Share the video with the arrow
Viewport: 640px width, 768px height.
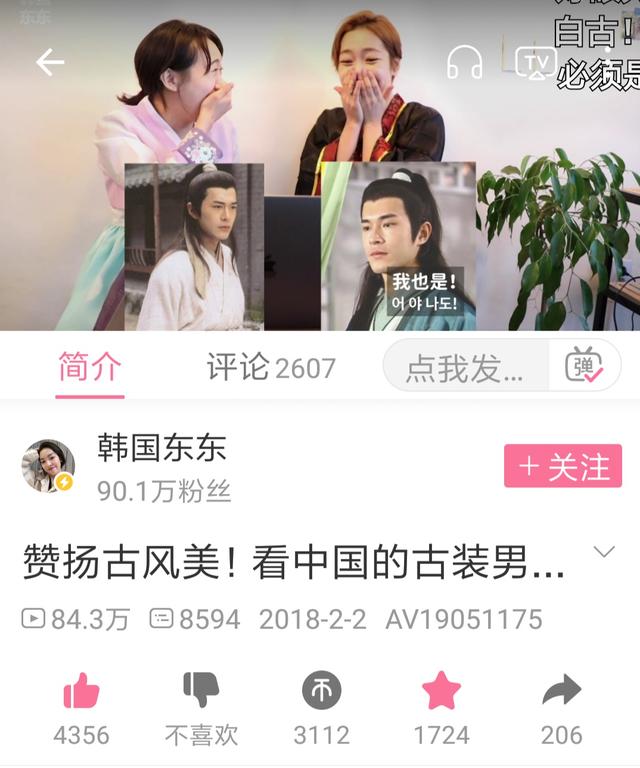[x=562, y=692]
